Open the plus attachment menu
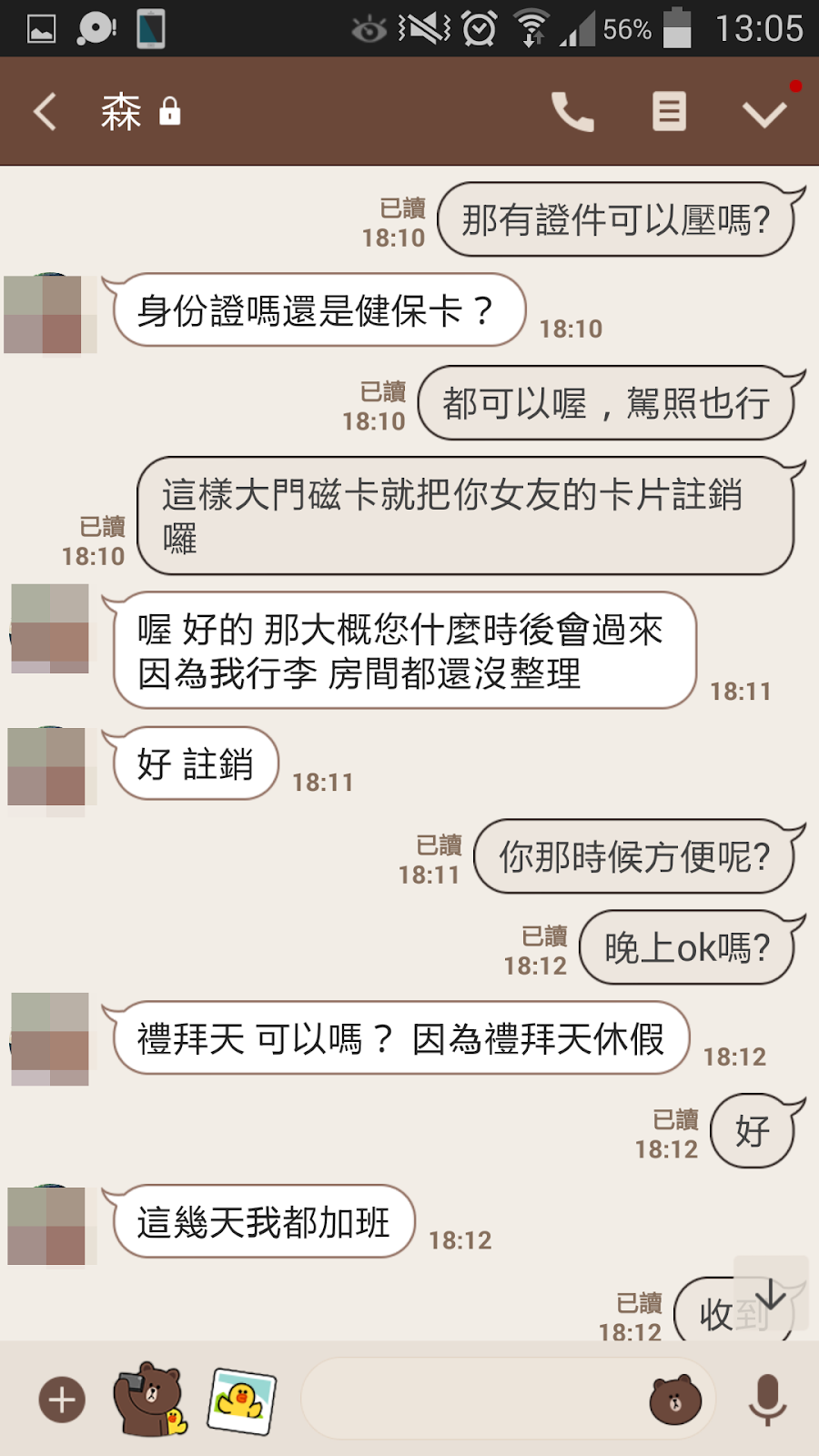 click(x=62, y=1400)
